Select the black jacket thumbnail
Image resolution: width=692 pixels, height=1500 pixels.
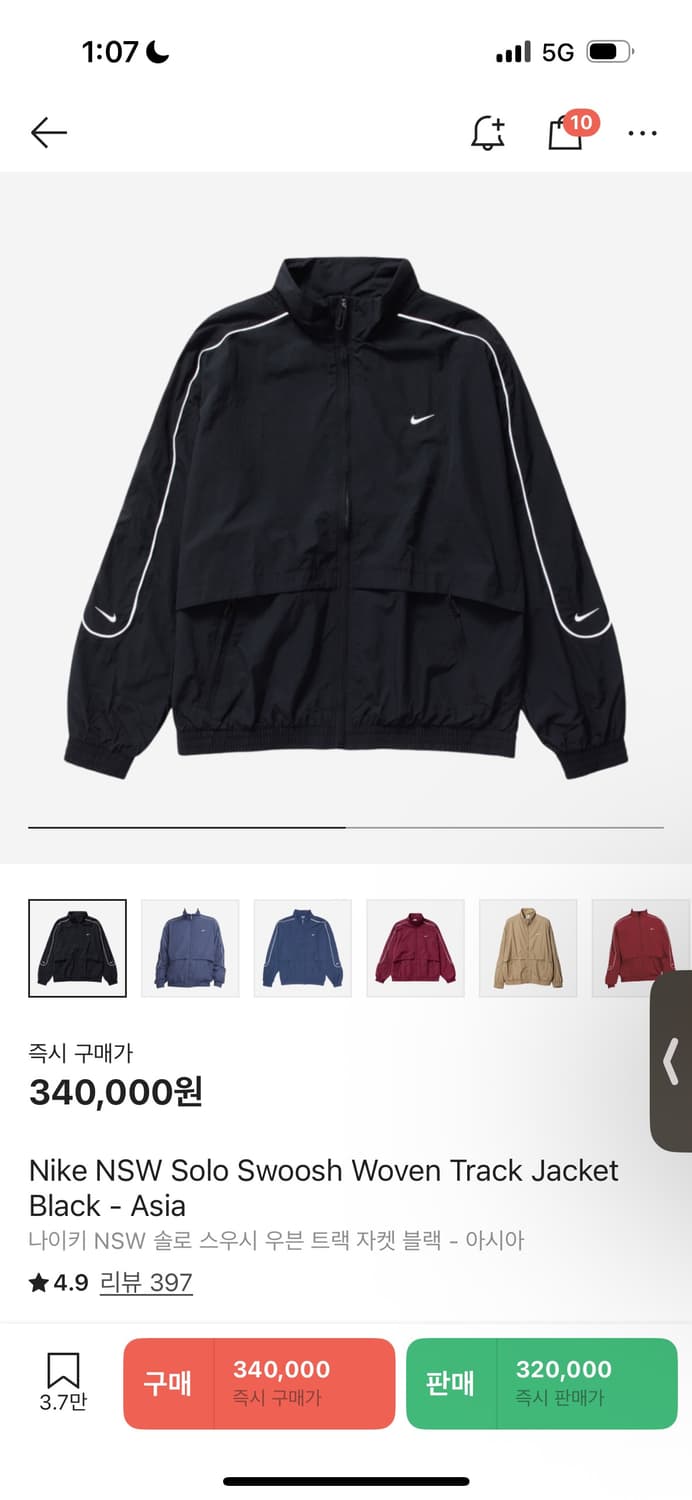pos(78,948)
